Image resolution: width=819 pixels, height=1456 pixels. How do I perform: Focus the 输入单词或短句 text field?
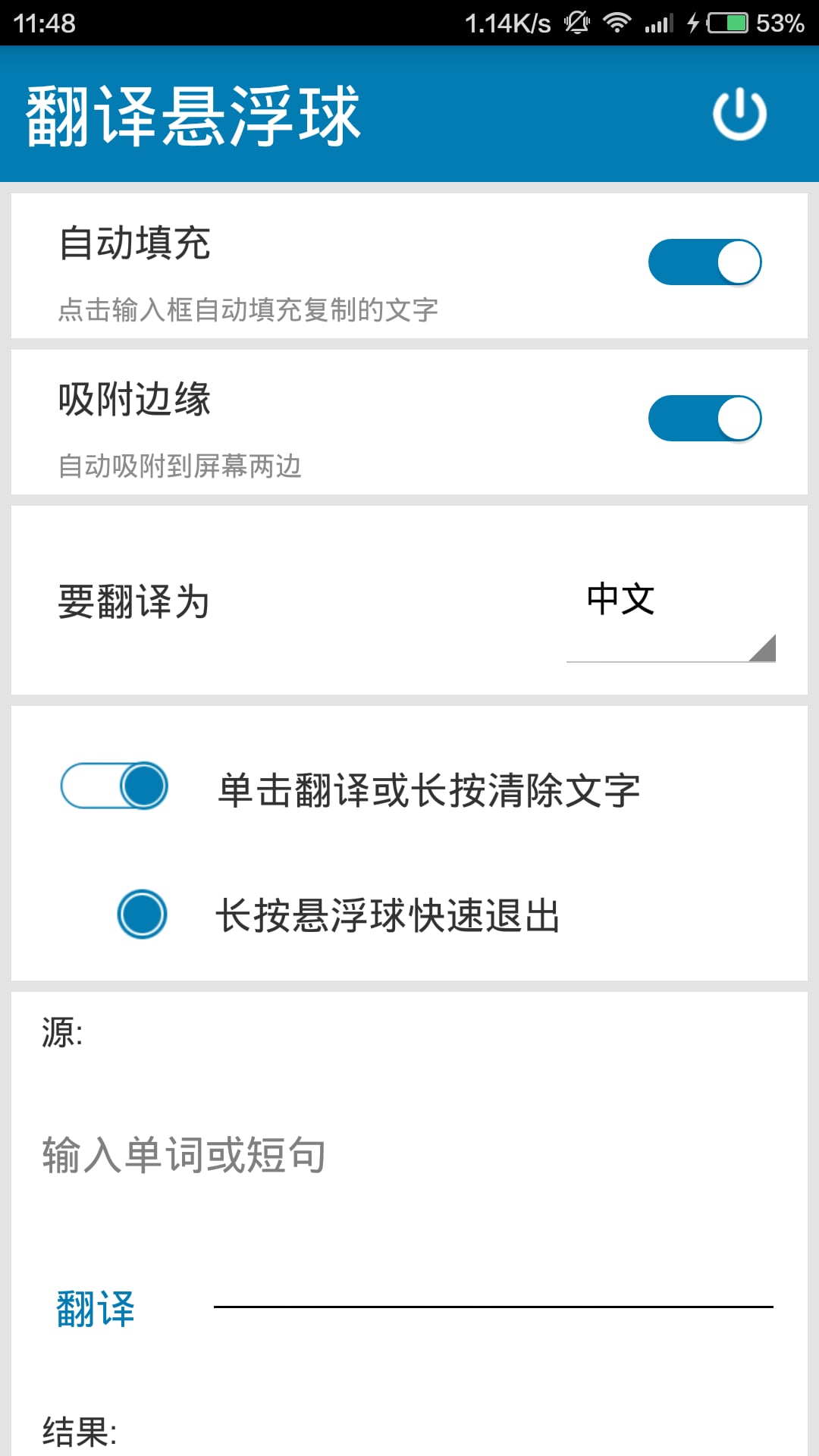409,1155
